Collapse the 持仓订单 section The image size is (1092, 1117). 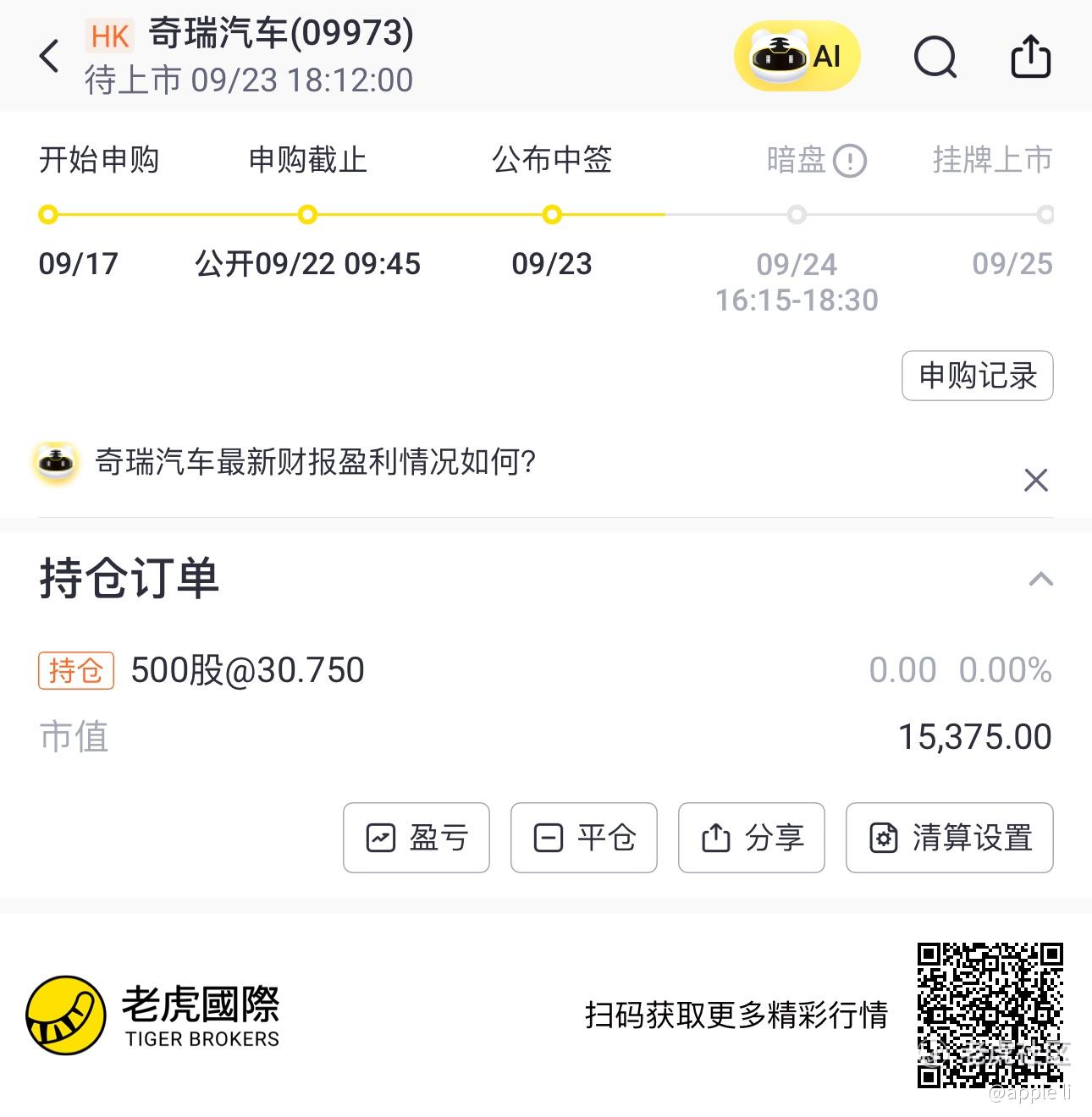1040,580
